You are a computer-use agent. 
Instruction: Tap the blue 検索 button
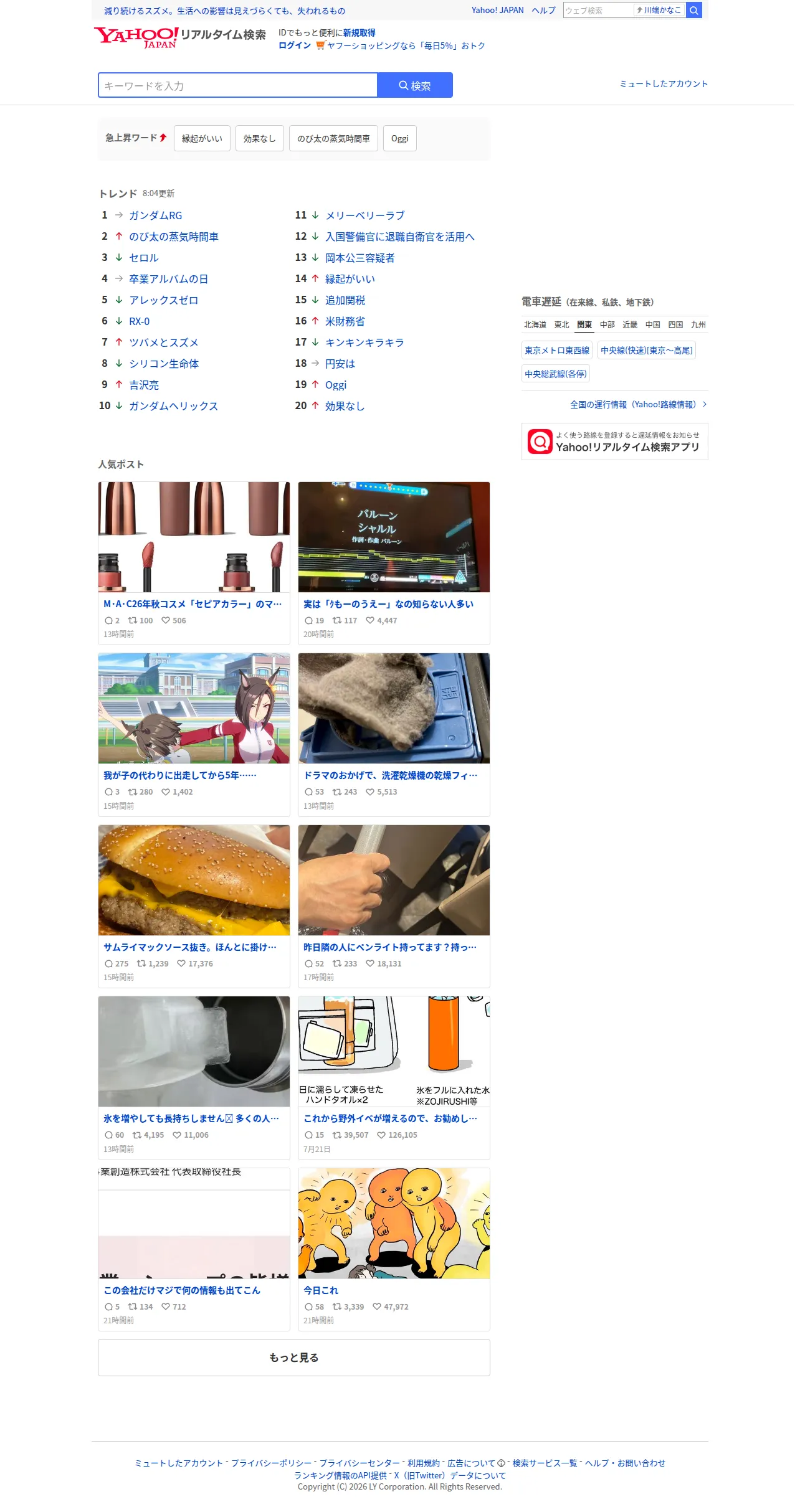tap(415, 85)
